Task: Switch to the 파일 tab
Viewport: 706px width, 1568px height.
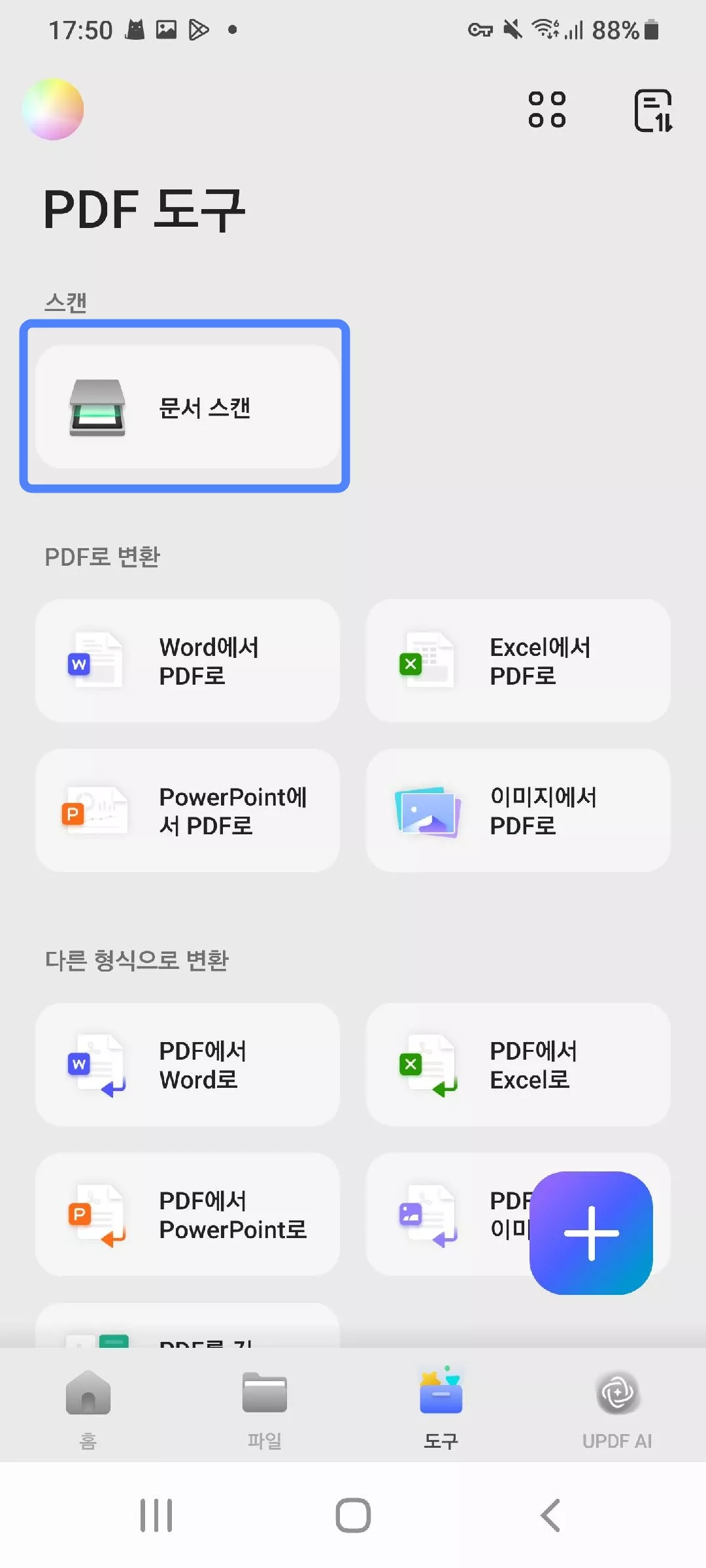Action: [x=265, y=1405]
